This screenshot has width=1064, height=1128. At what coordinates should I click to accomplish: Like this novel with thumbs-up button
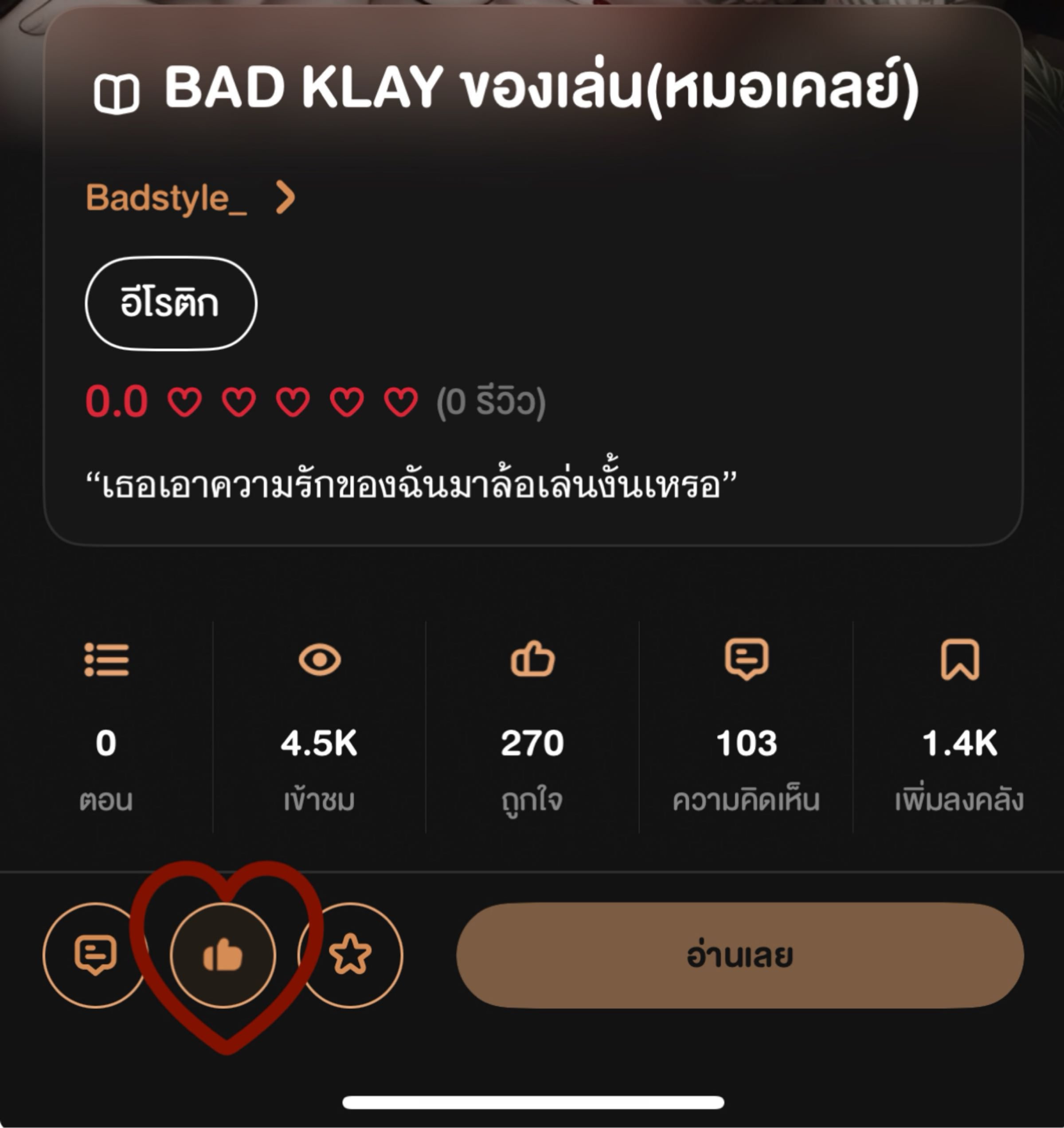pos(223,955)
